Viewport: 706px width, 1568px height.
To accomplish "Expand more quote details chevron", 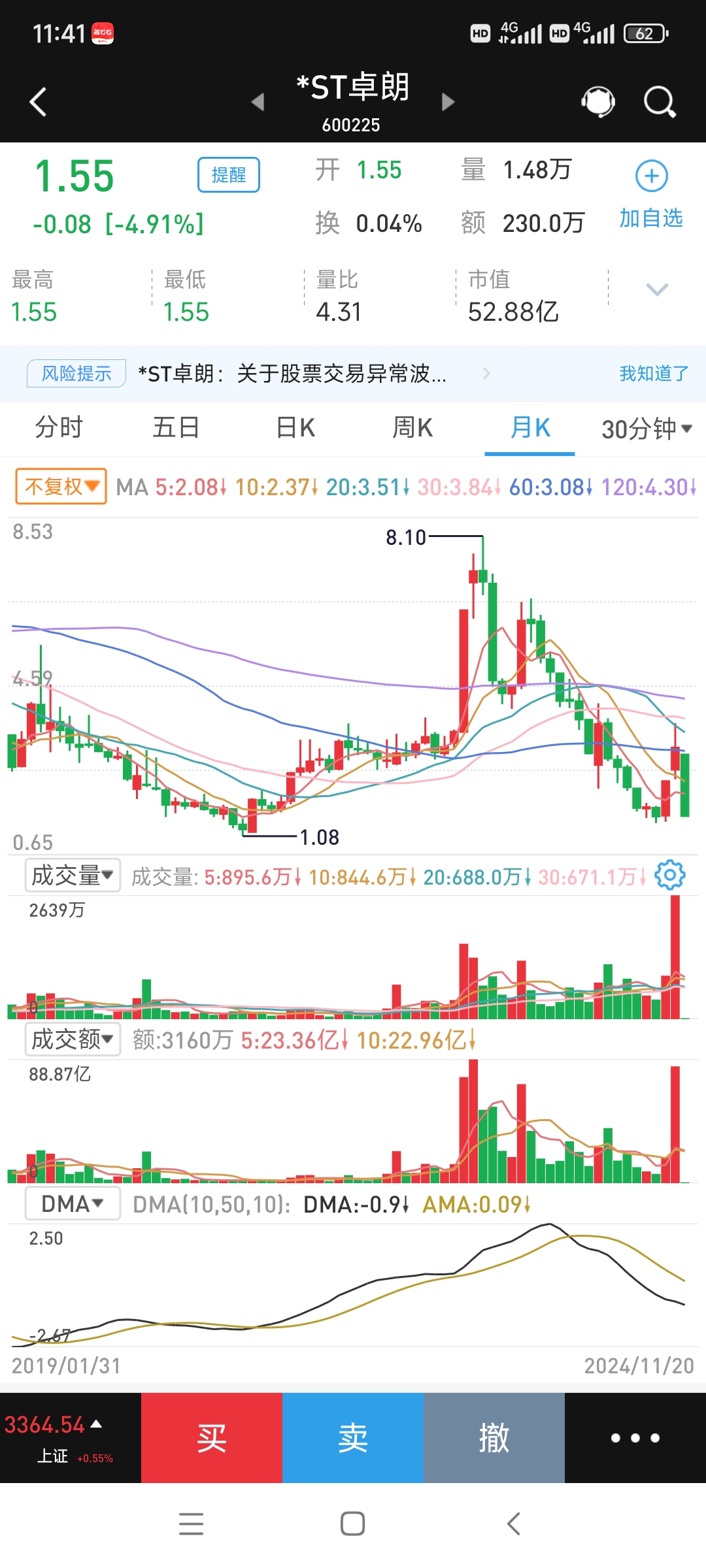I will tap(656, 289).
